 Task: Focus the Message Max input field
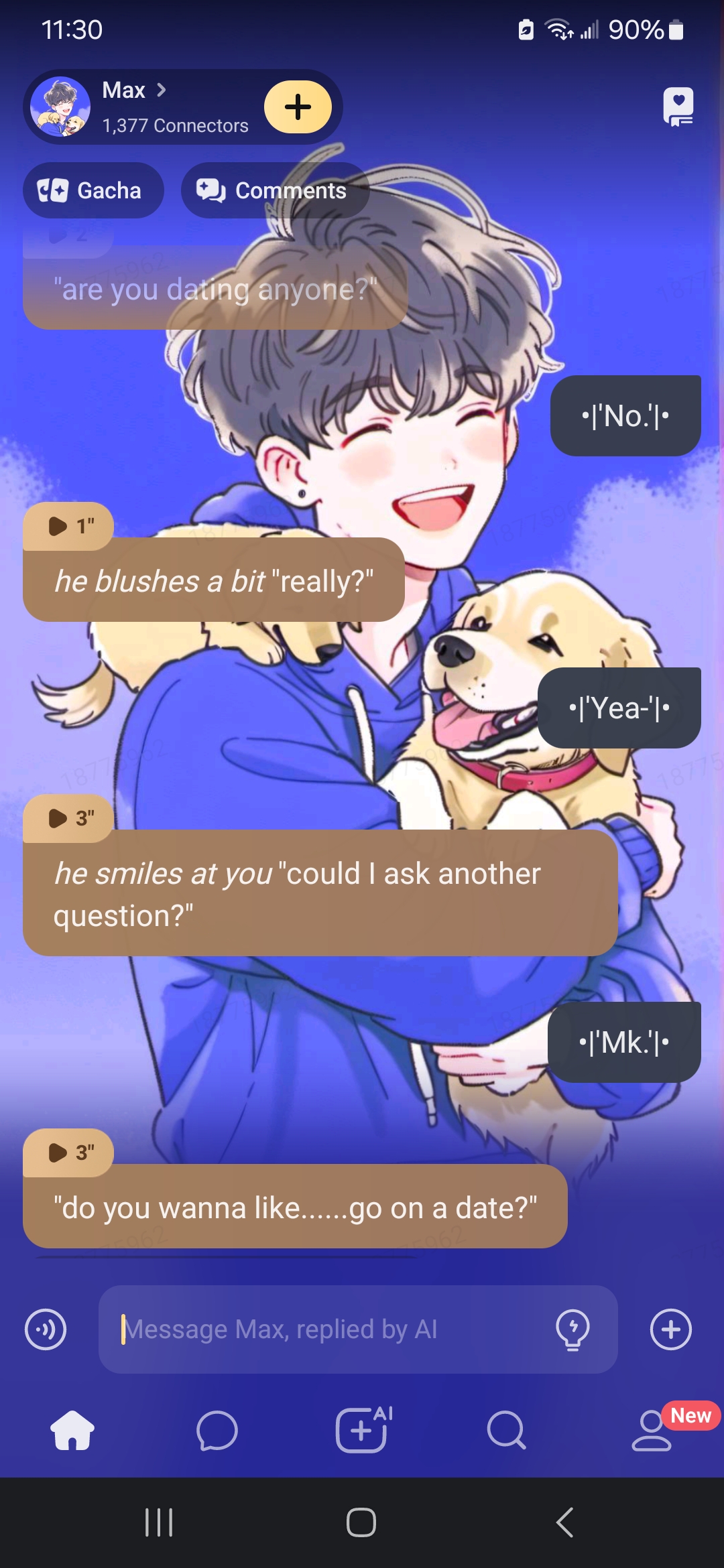coord(328,1329)
